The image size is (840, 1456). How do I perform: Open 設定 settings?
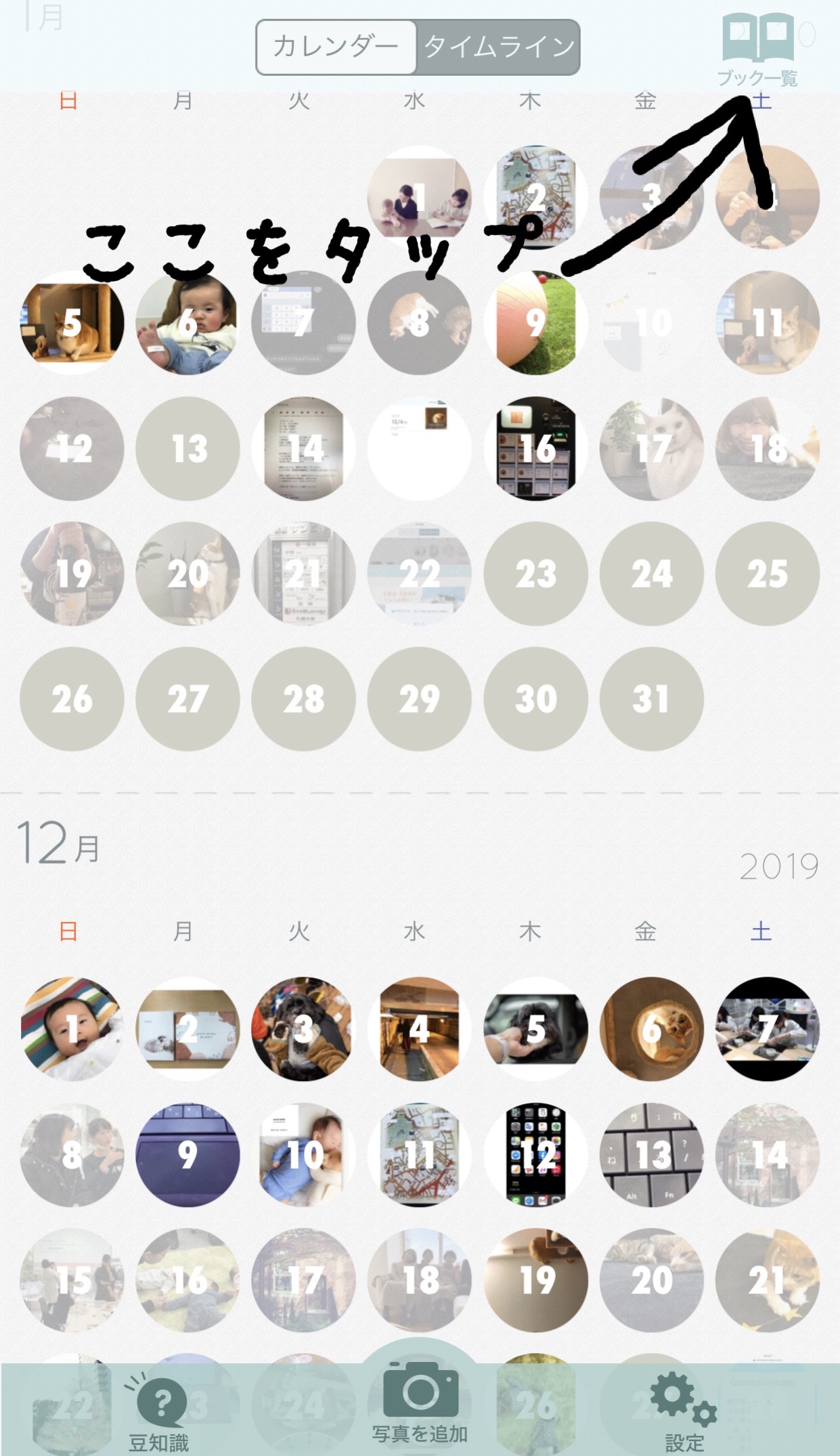point(684,1413)
